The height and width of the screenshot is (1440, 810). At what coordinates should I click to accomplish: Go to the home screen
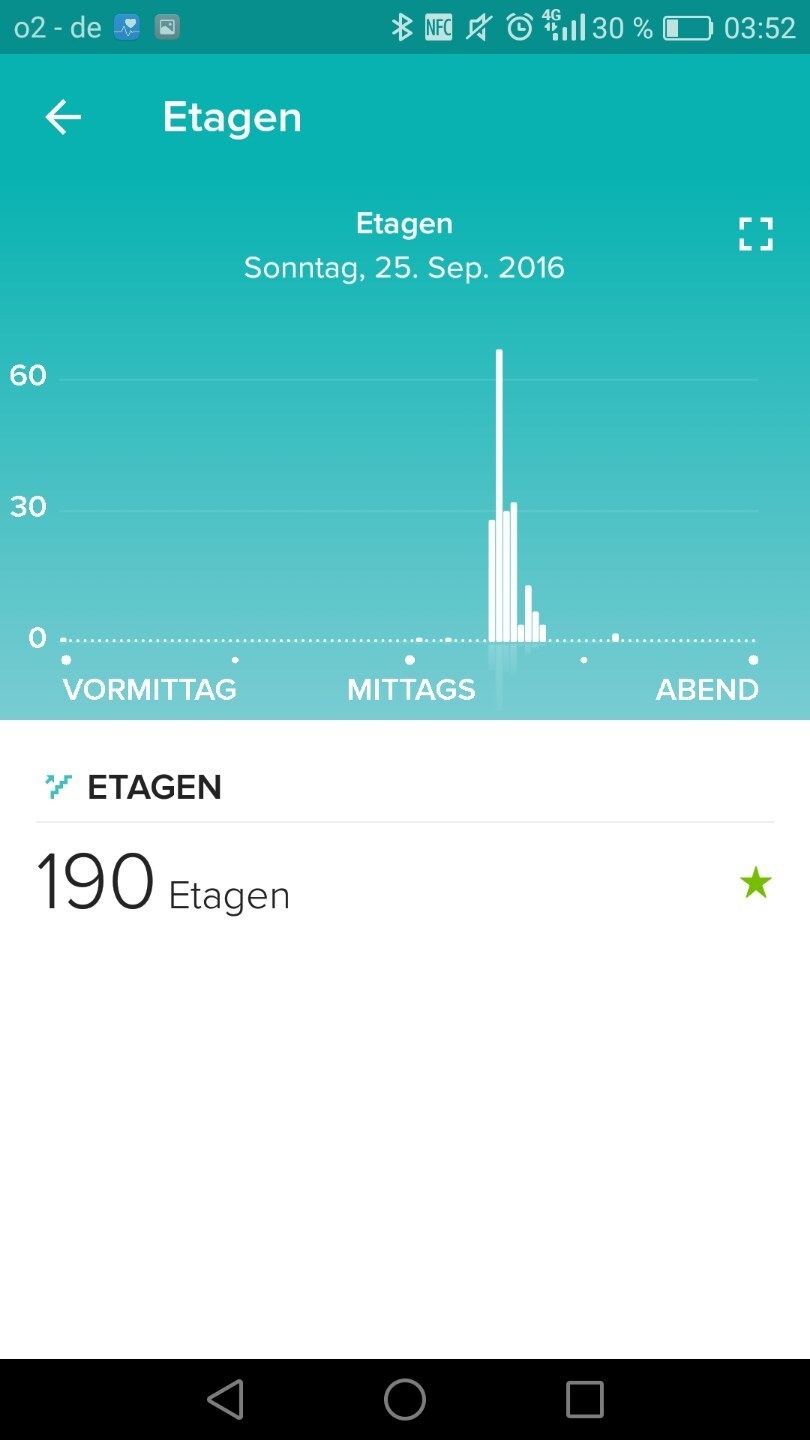pyautogui.click(x=405, y=1399)
